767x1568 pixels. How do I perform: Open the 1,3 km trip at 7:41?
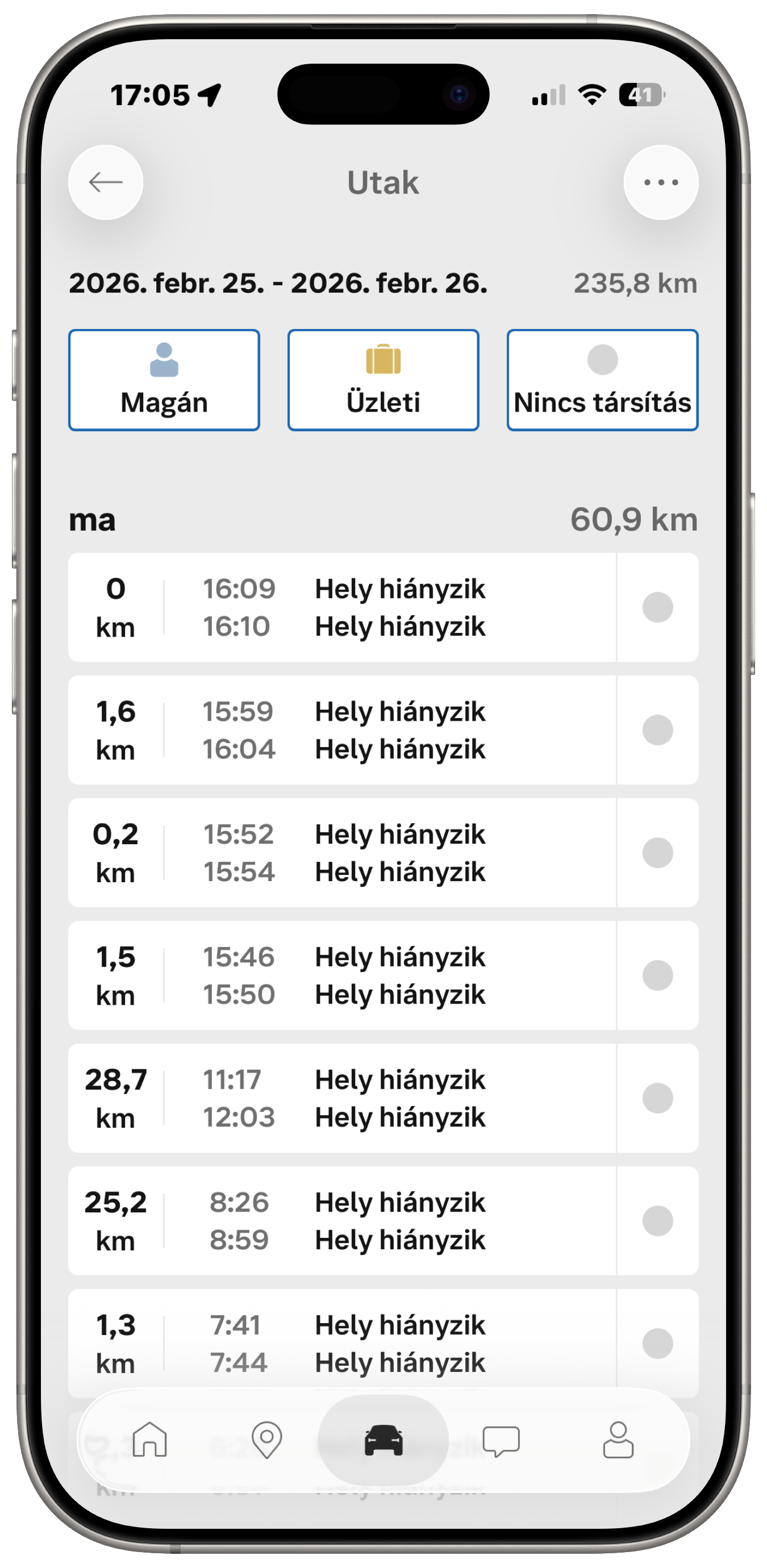[x=341, y=1344]
